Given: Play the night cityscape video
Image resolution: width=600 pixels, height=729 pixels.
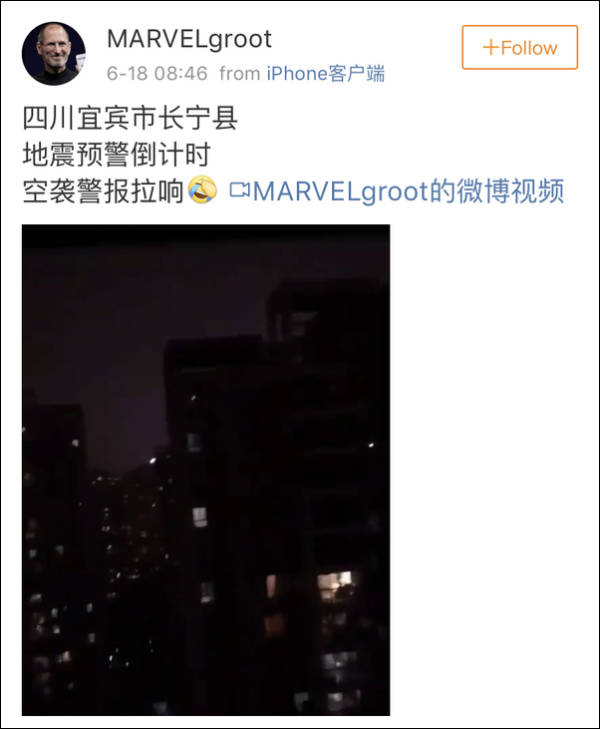Looking at the screenshot, I should (x=206, y=470).
